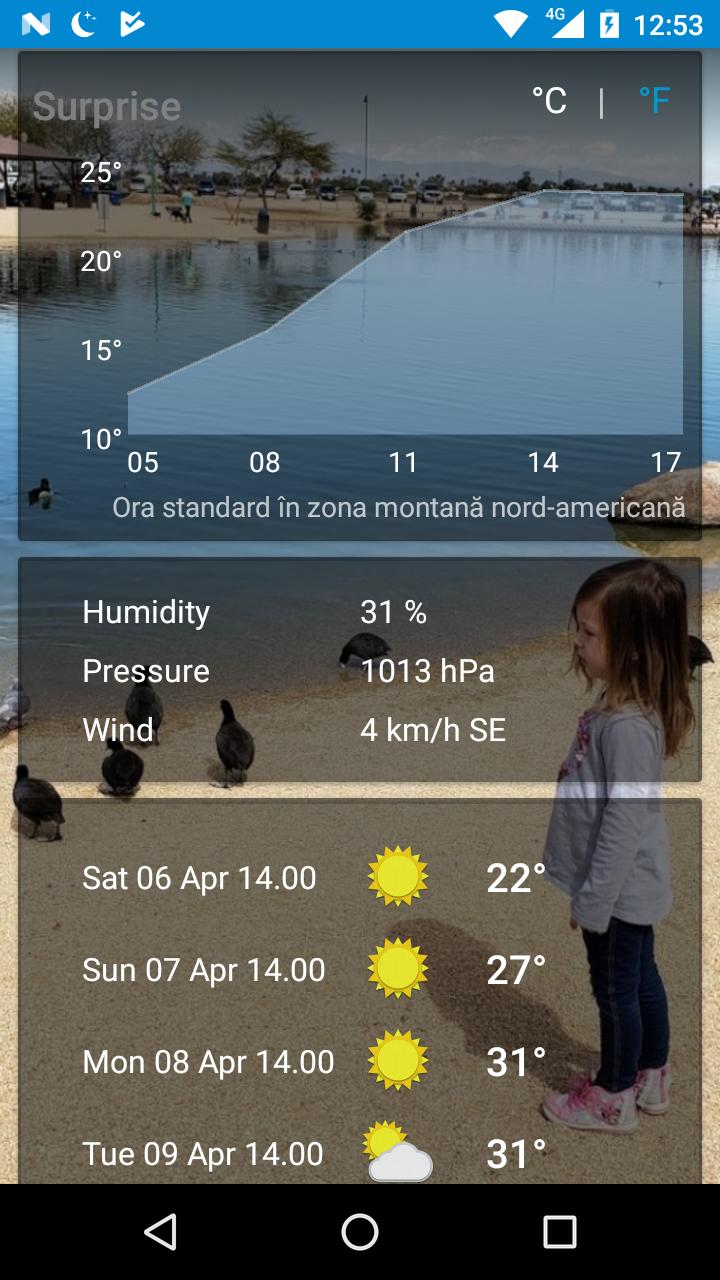720x1280 pixels.
Task: Go back using system navigation bar
Action: (x=160, y=1232)
